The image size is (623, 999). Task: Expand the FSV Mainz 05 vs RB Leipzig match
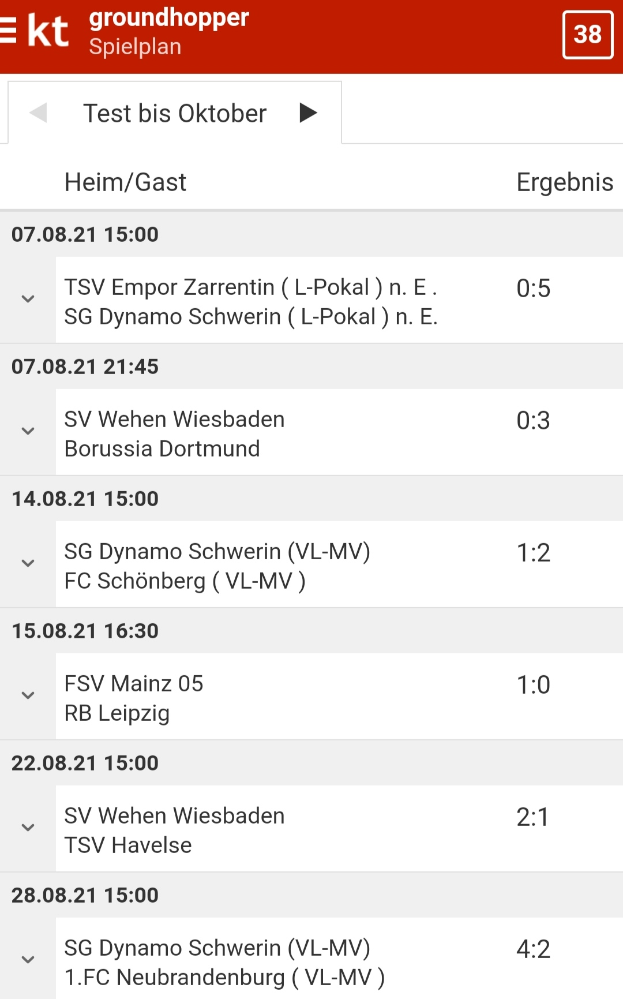tap(27, 695)
